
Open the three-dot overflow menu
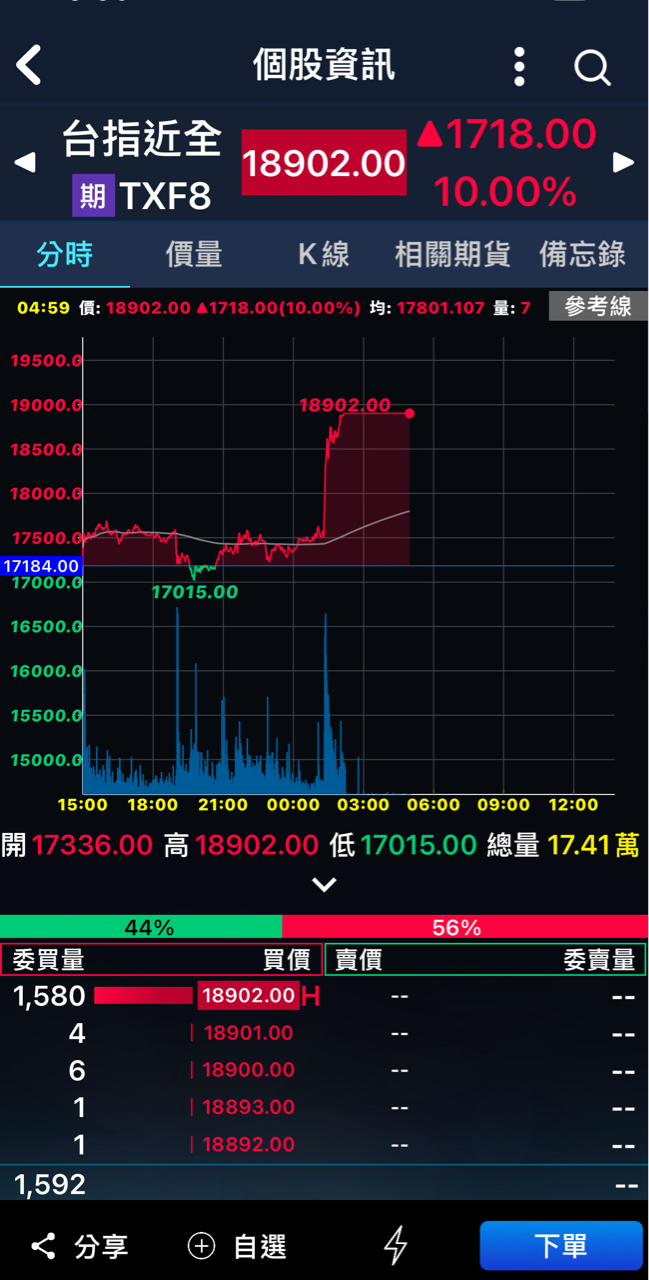519,66
